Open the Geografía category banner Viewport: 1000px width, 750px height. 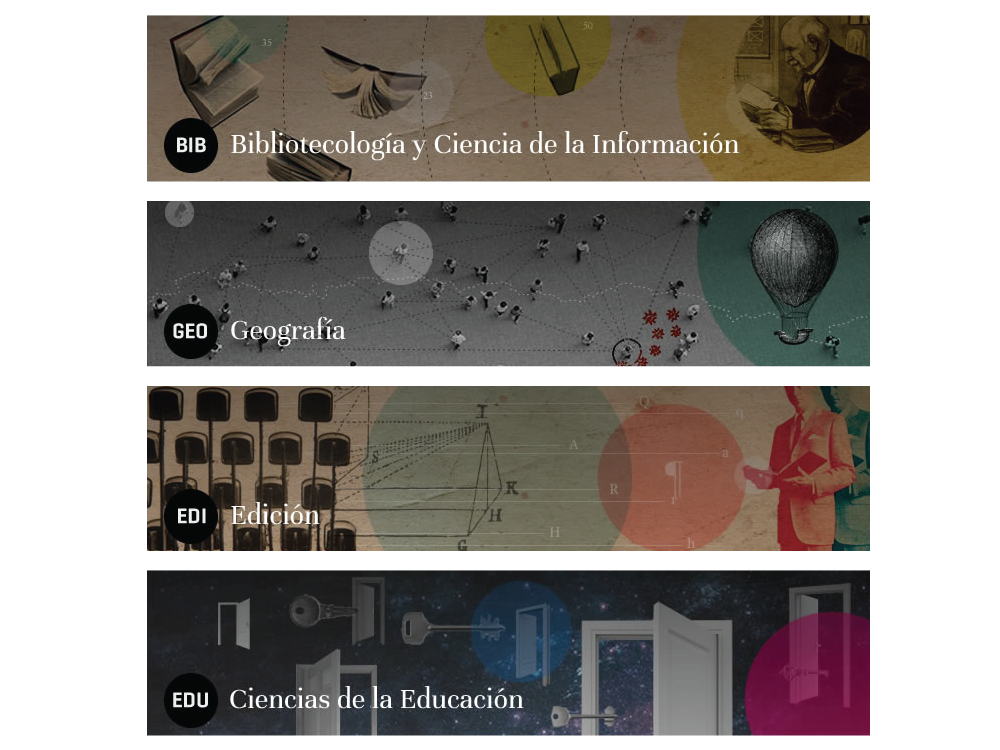coord(508,284)
